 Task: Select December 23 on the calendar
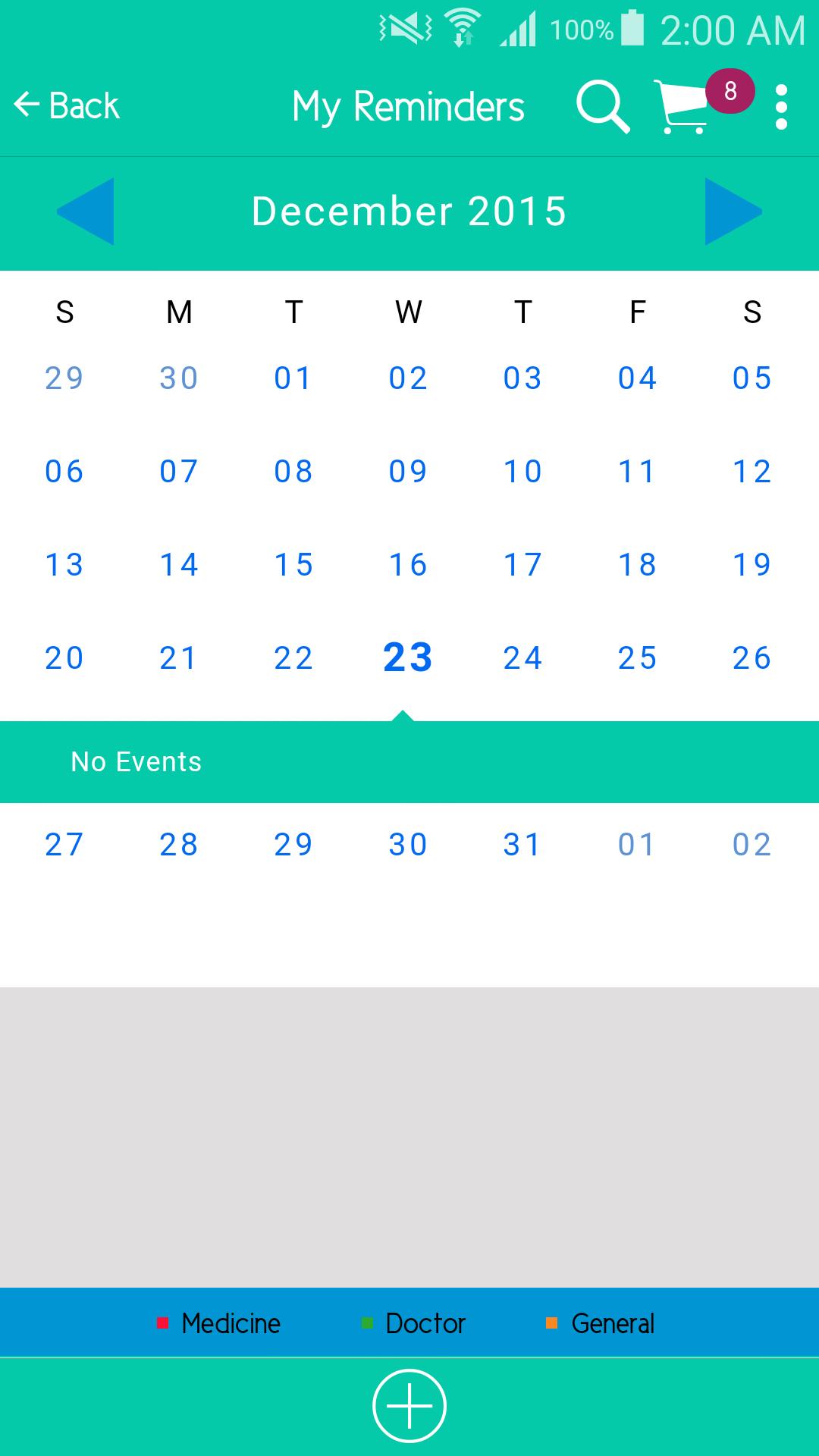(x=408, y=658)
